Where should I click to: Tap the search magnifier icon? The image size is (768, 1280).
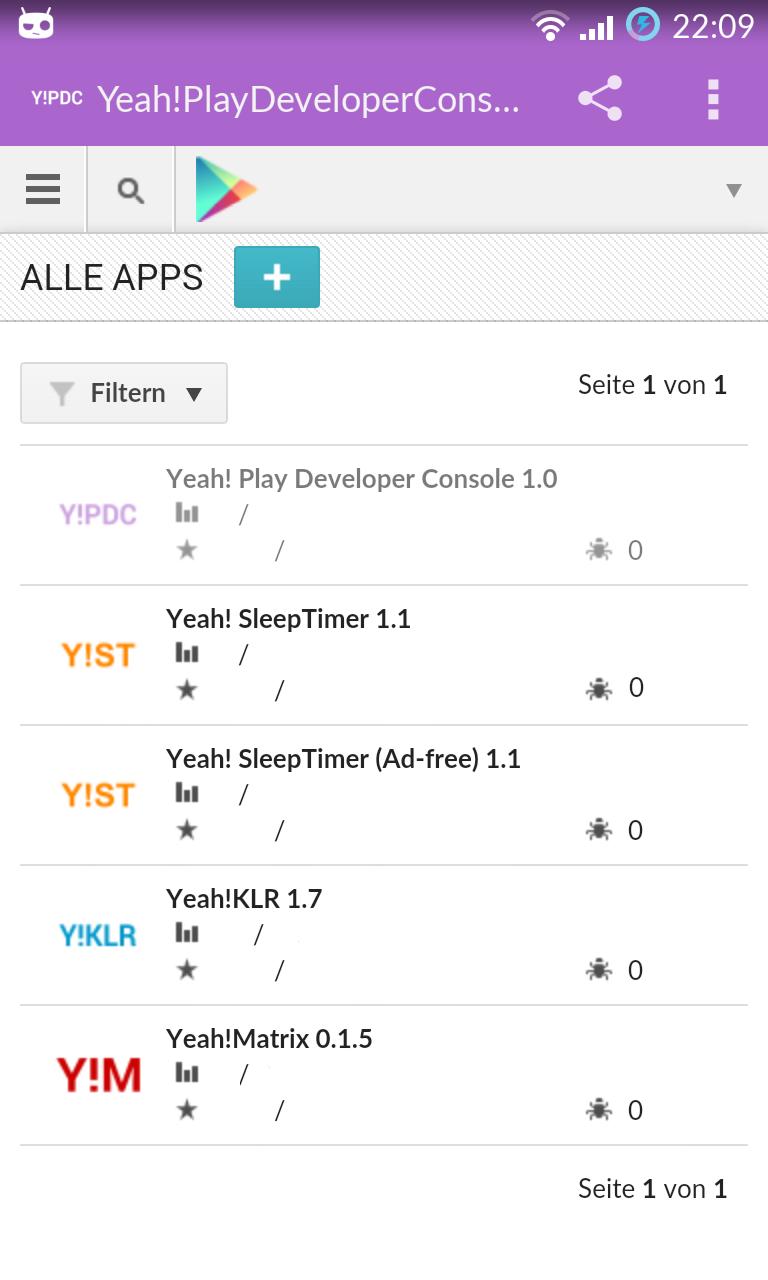point(131,189)
